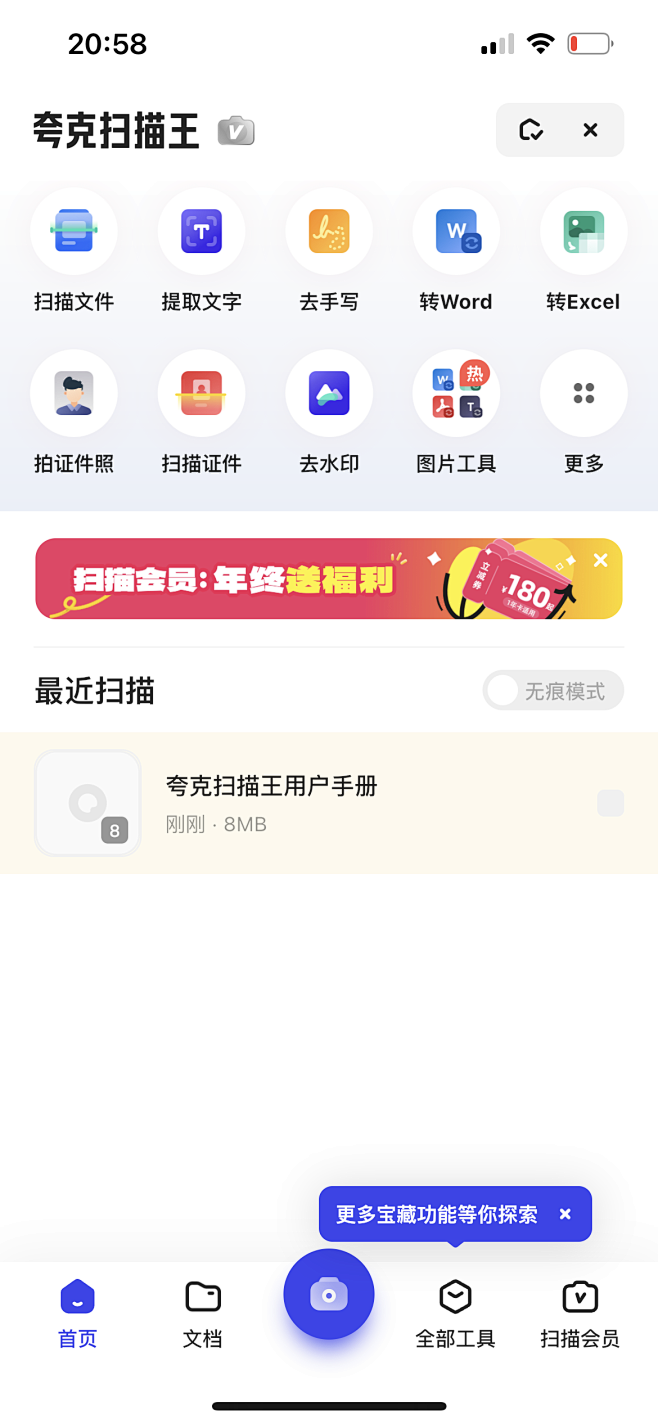Select the 转Word conversion tool
The width and height of the screenshot is (658, 1424).
click(x=456, y=232)
